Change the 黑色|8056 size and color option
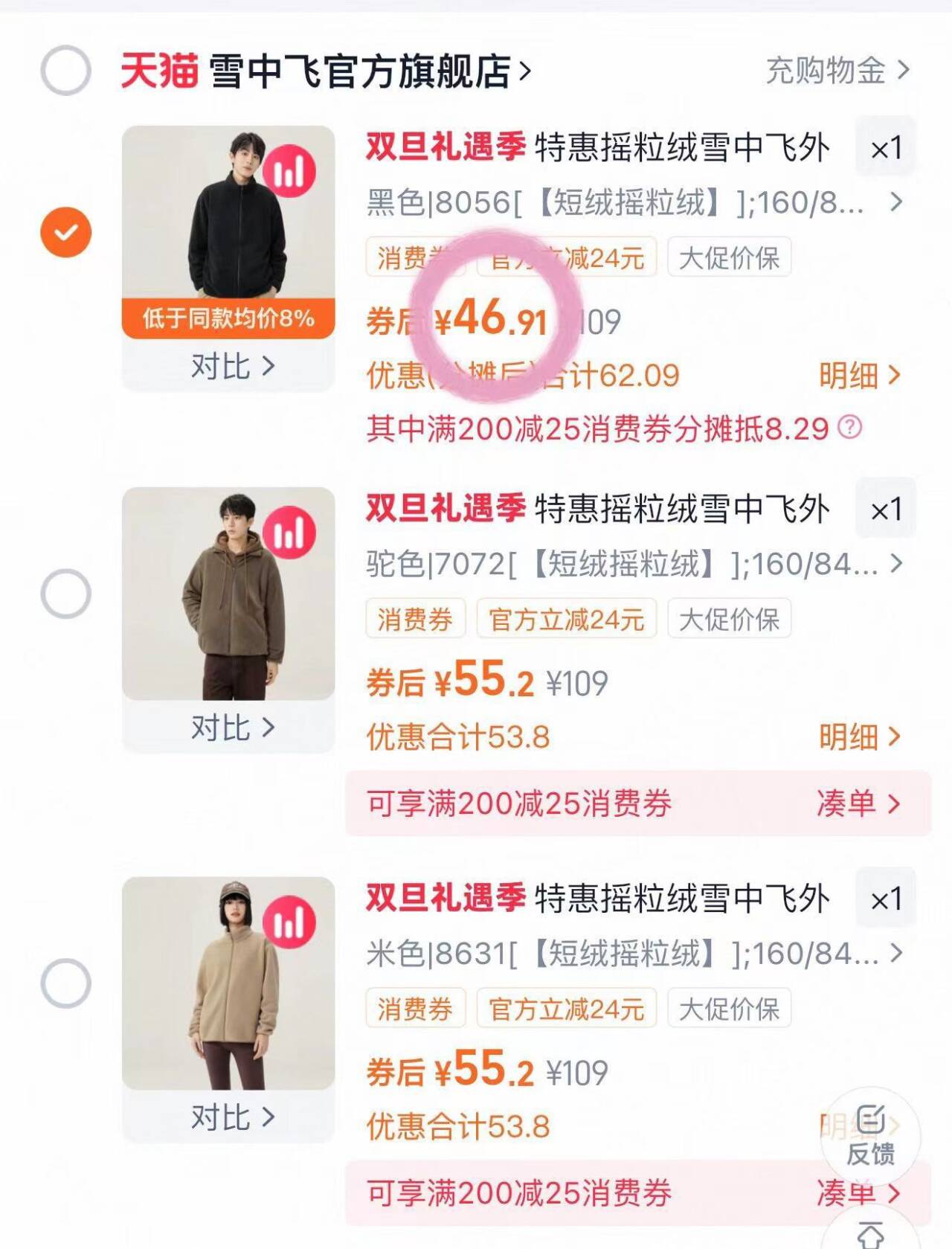The width and height of the screenshot is (952, 1249). coord(632,202)
